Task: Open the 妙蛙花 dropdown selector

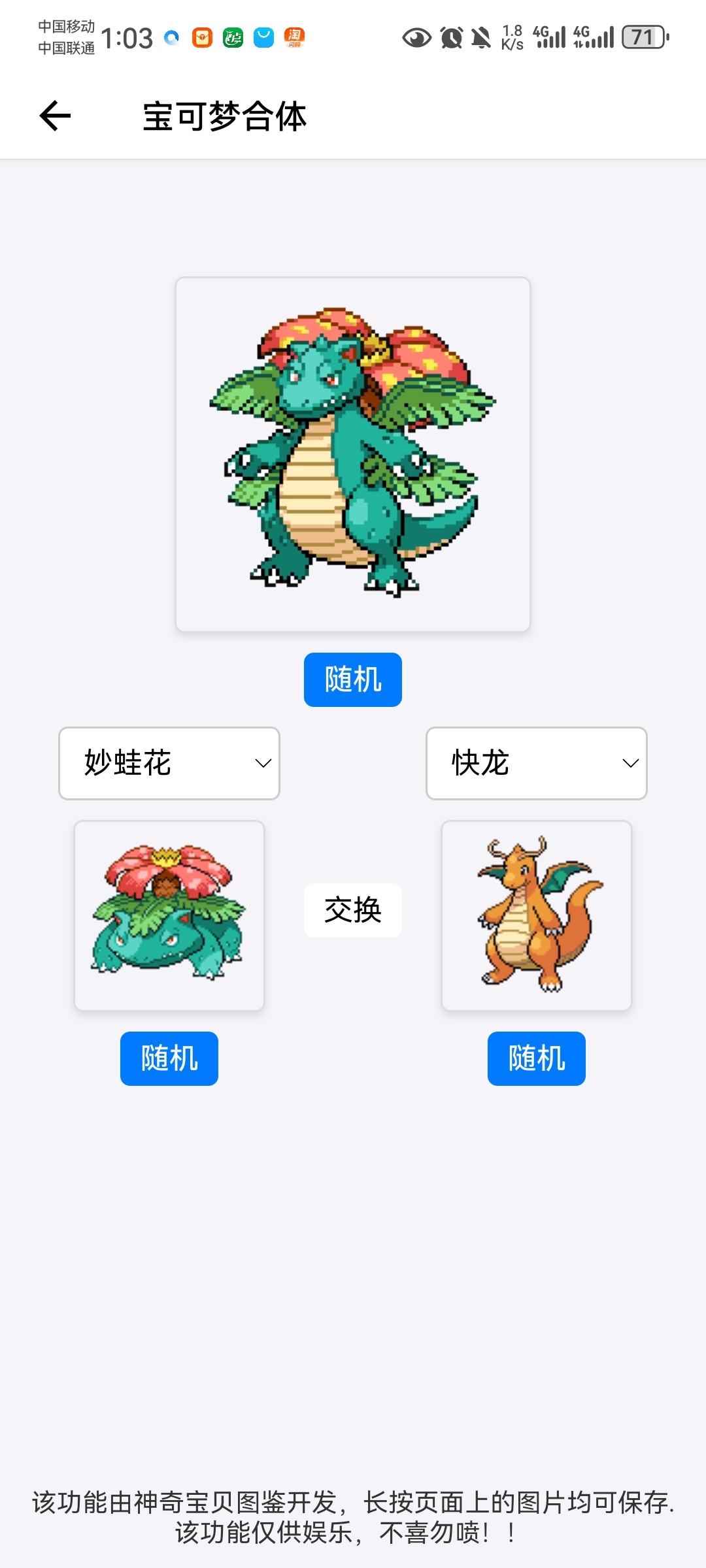Action: coord(169,763)
